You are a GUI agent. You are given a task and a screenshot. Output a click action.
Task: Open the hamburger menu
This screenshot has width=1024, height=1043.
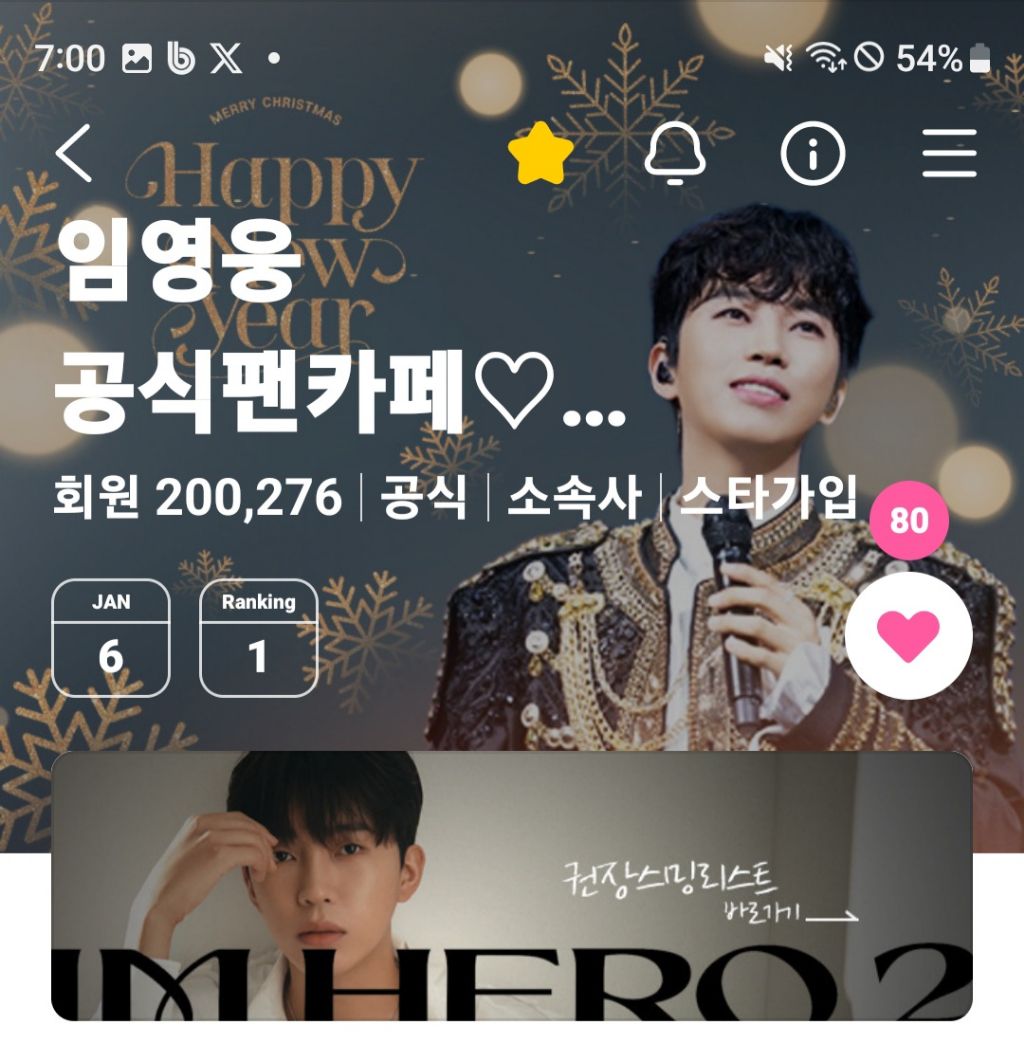[949, 155]
